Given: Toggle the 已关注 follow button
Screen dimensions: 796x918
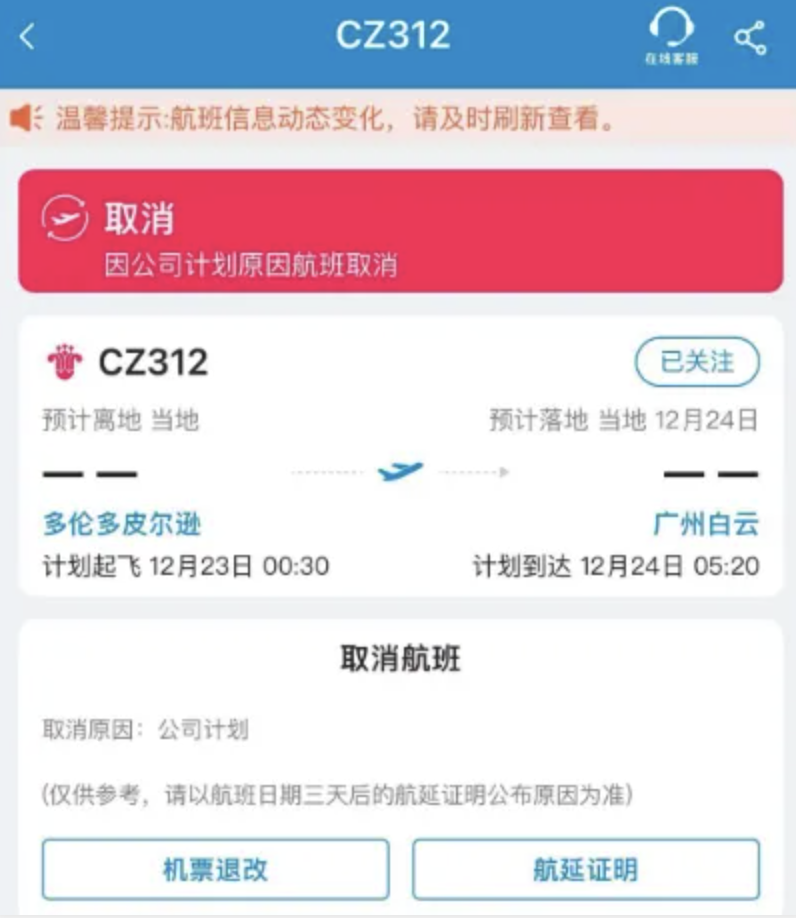Looking at the screenshot, I should pyautogui.click(x=697, y=362).
